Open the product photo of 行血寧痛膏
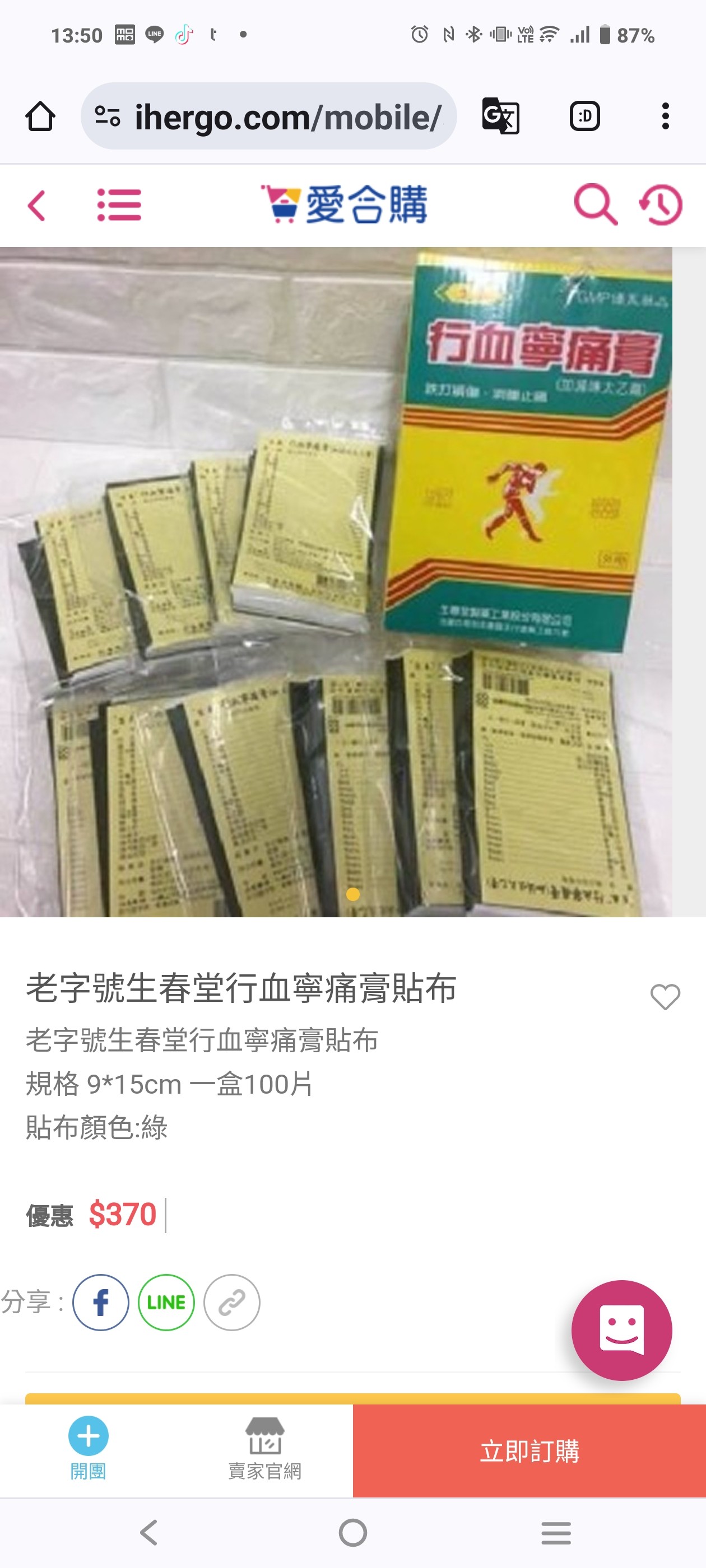This screenshot has width=706, height=1568. point(336,581)
